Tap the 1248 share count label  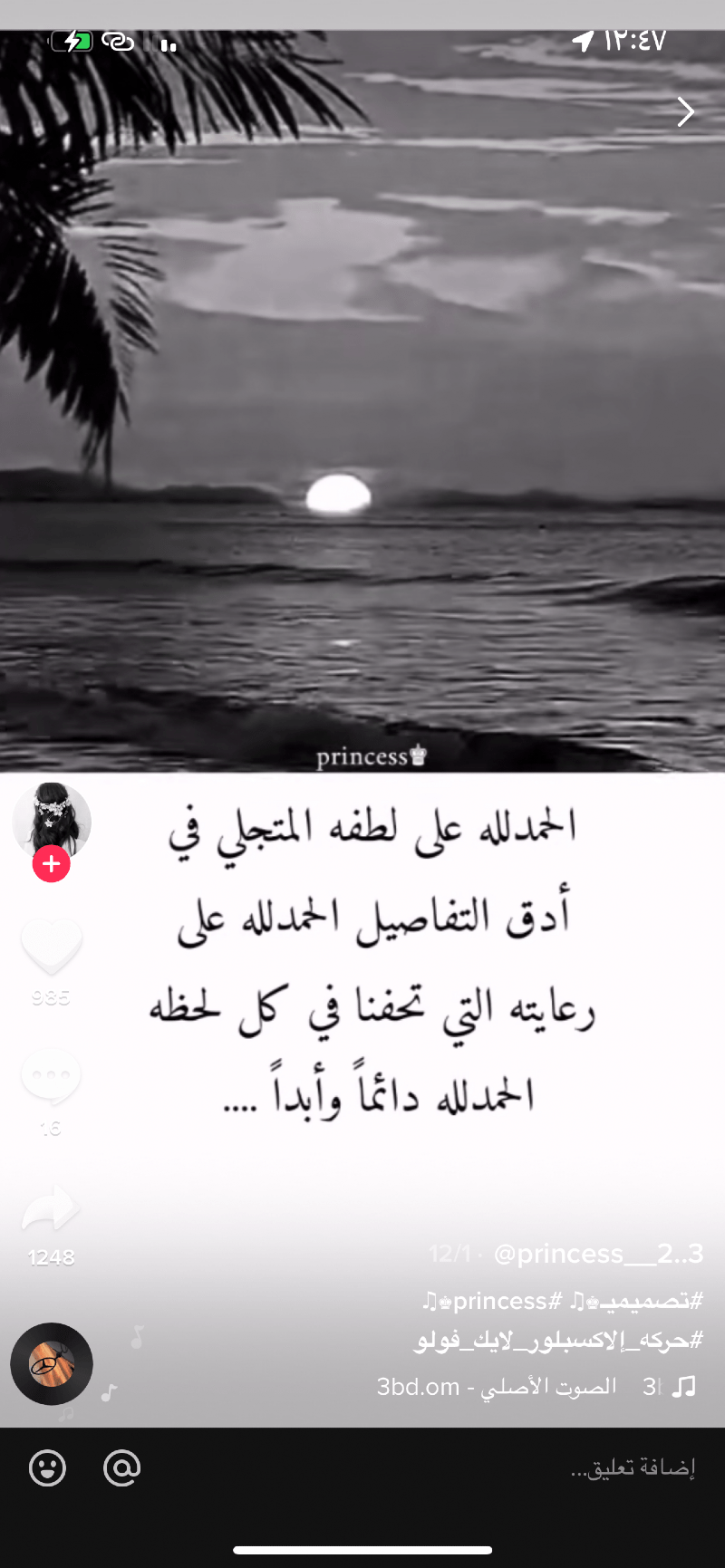[52, 1256]
